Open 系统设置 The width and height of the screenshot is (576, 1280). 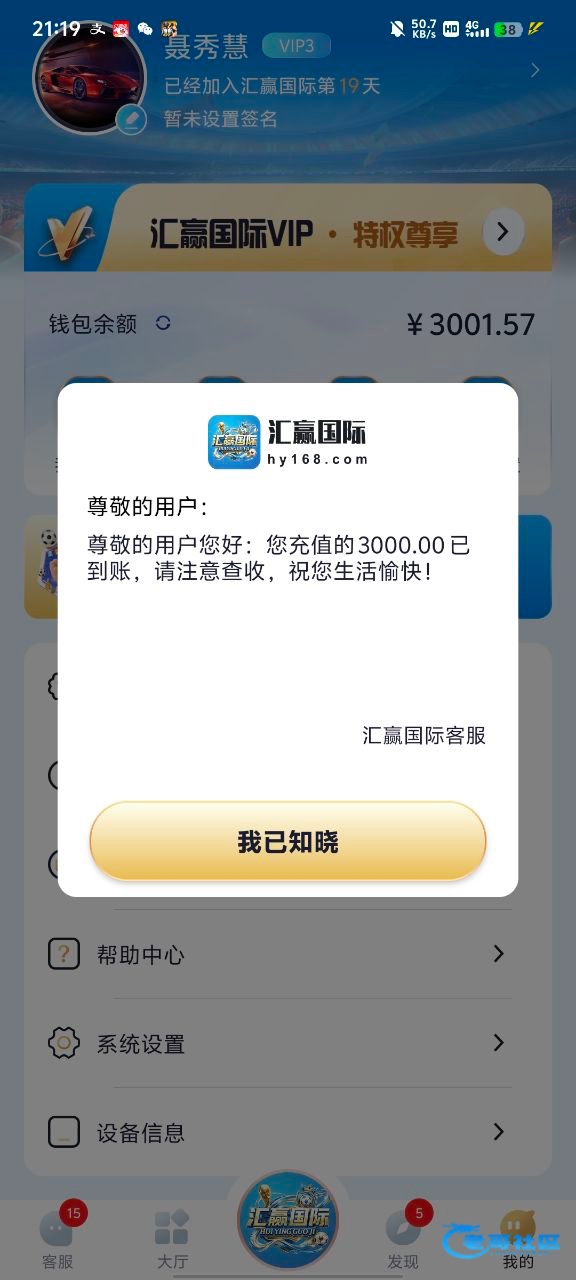[x=288, y=1043]
